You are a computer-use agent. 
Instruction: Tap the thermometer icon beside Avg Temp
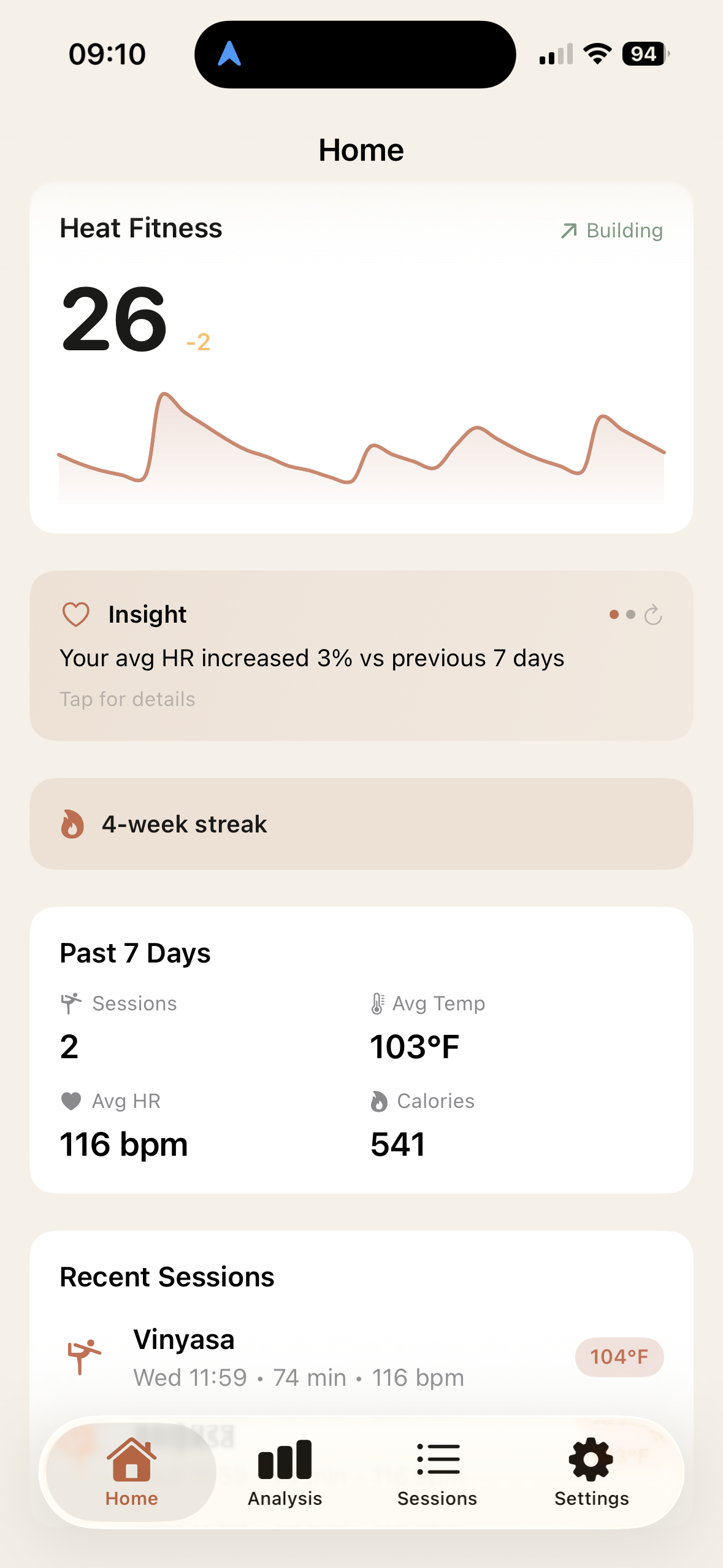coord(377,1003)
